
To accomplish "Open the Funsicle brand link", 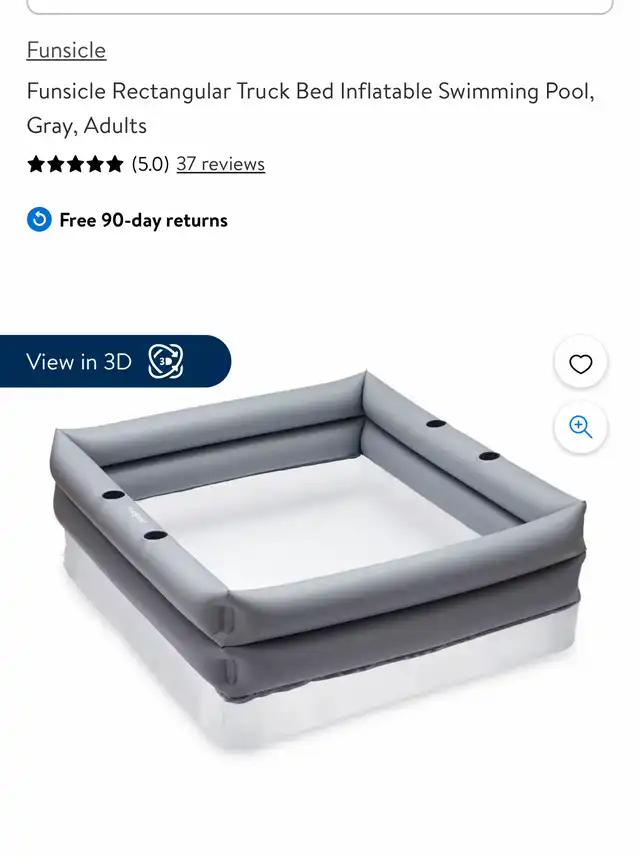I will tap(66, 50).
